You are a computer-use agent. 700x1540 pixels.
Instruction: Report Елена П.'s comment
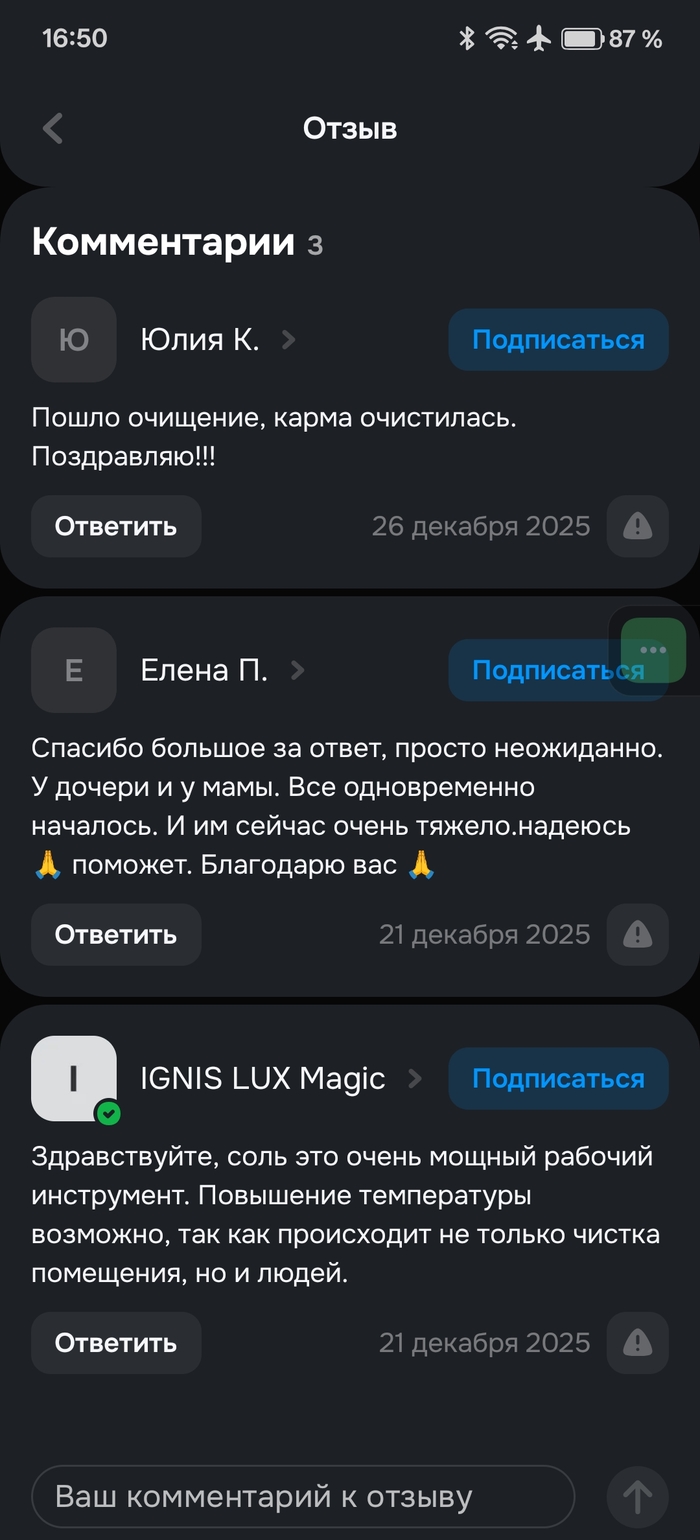point(637,934)
